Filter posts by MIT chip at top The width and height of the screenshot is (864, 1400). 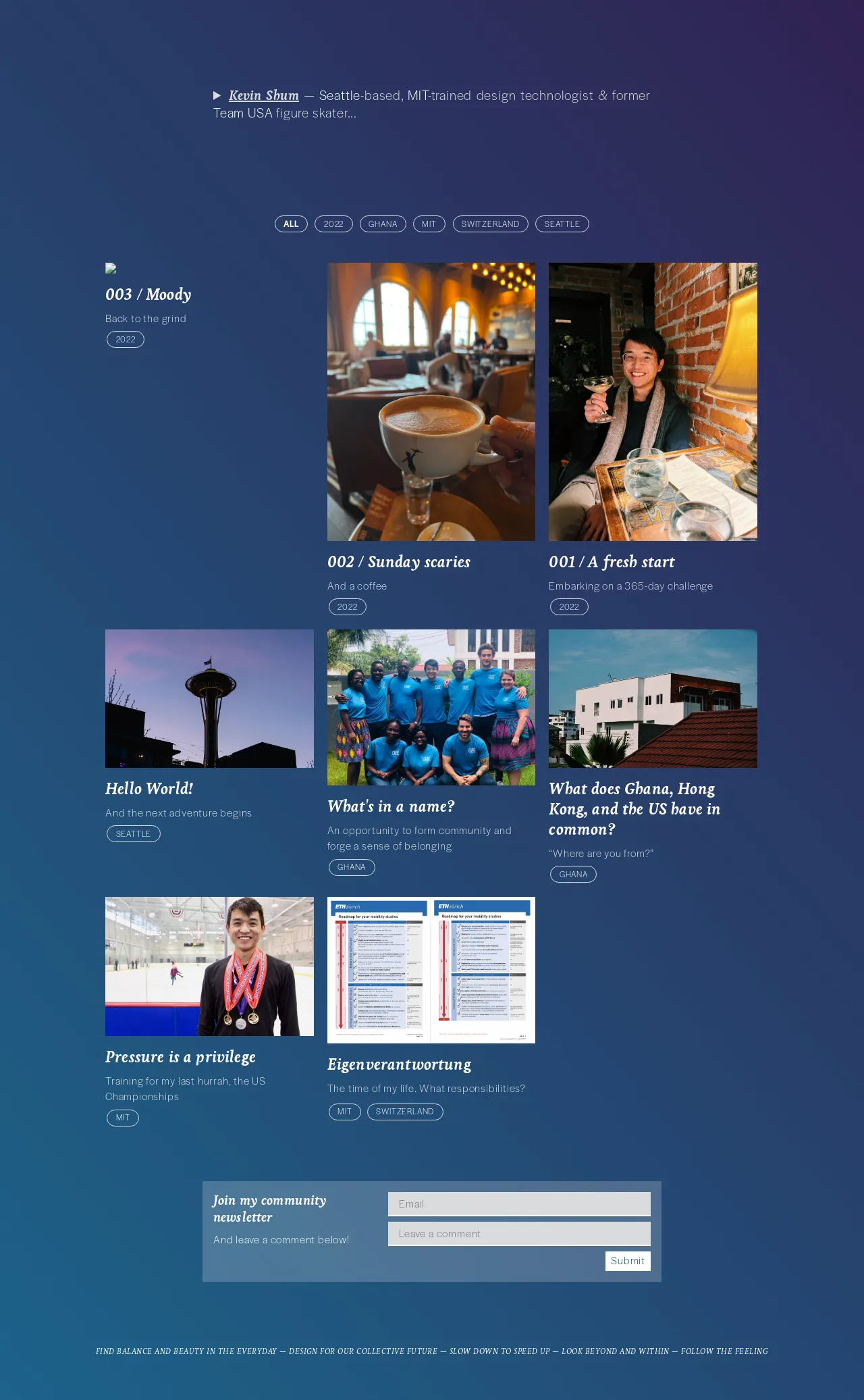pos(429,224)
